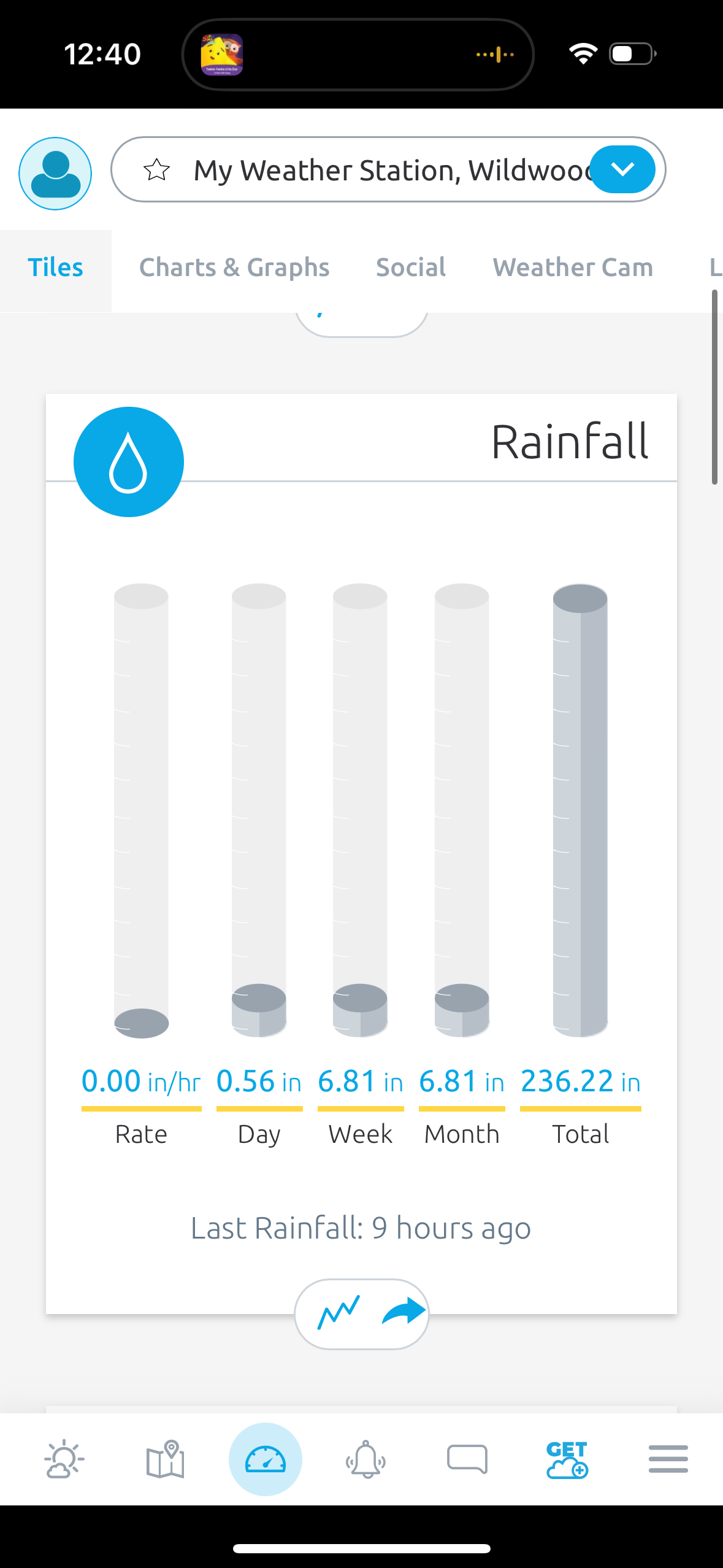The height and width of the screenshot is (1568, 723).
Task: Favorite this station with the star icon
Action: 156,170
